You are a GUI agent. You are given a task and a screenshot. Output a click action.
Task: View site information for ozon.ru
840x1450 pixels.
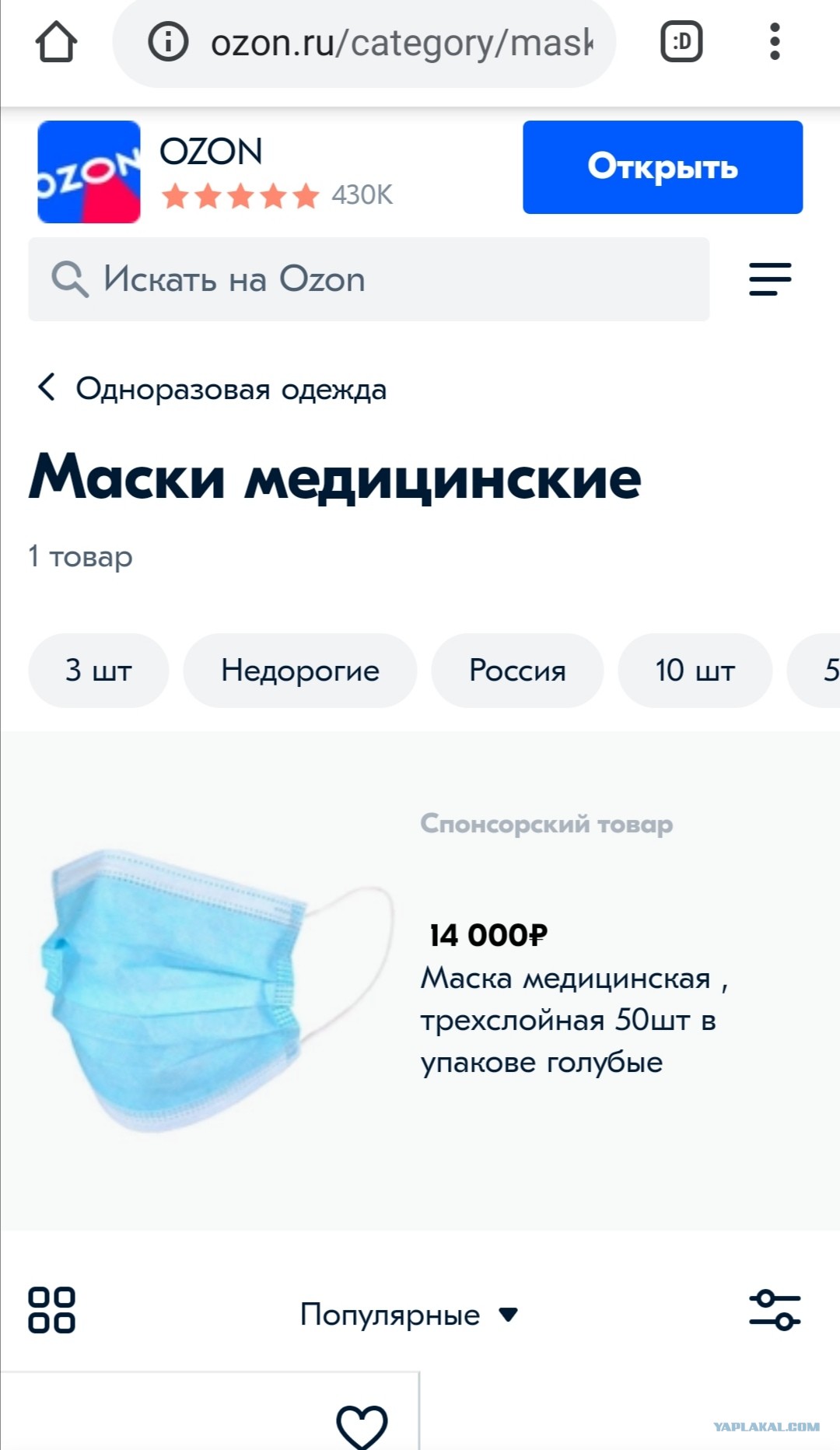pos(168,41)
